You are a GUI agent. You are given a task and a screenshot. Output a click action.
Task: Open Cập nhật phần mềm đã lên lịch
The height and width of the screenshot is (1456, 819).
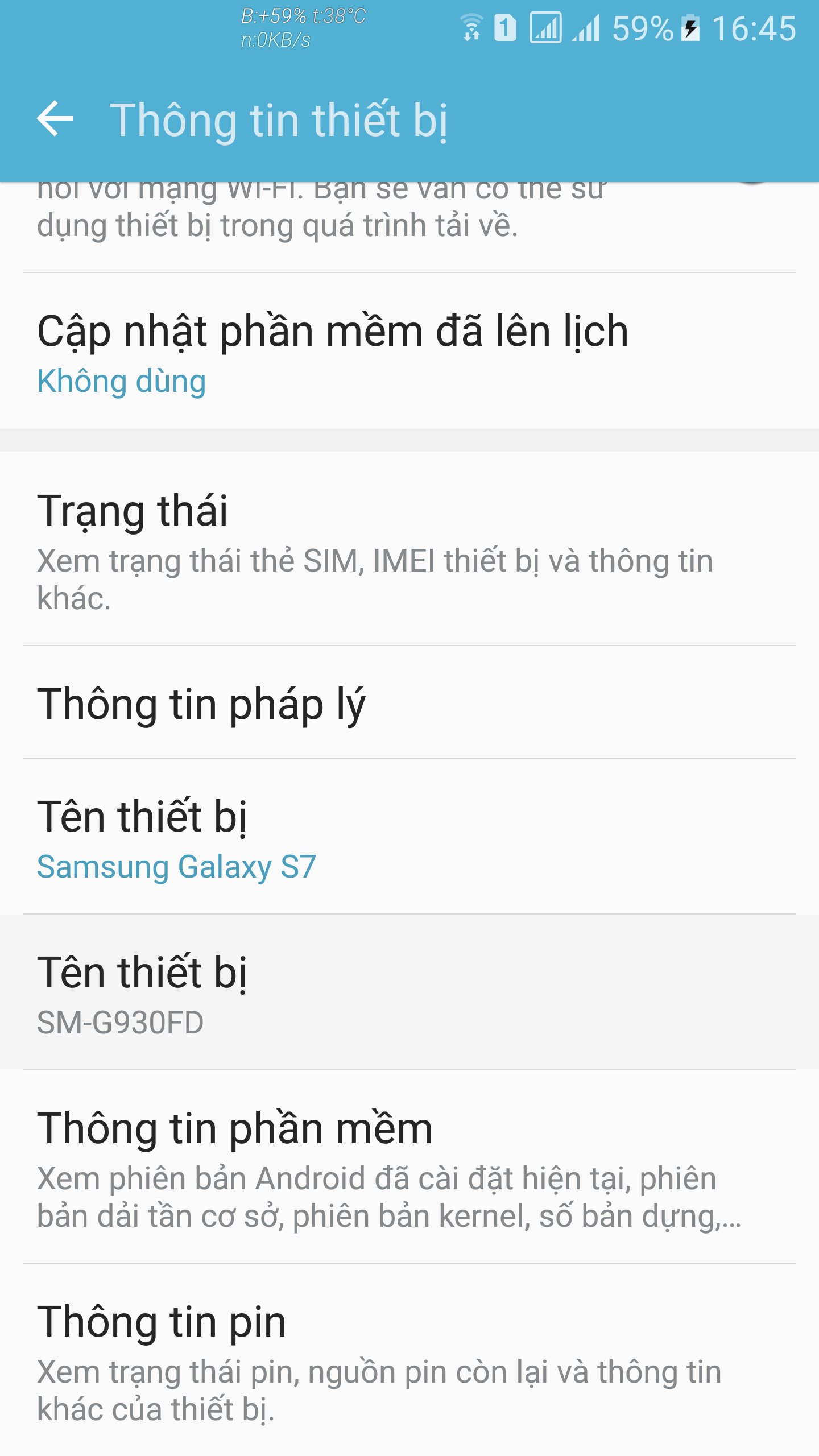point(409,351)
